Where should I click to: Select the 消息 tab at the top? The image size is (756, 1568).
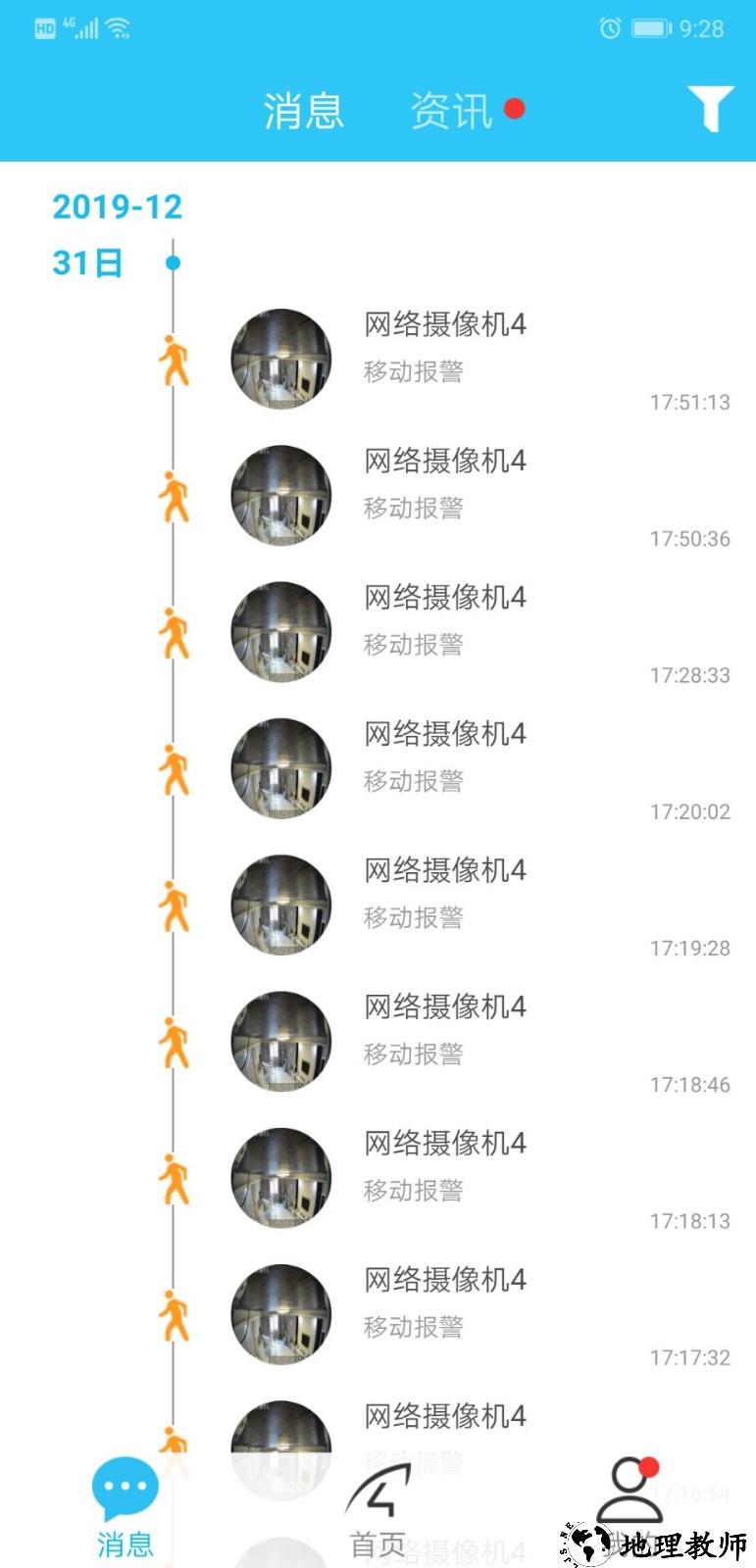(x=304, y=110)
